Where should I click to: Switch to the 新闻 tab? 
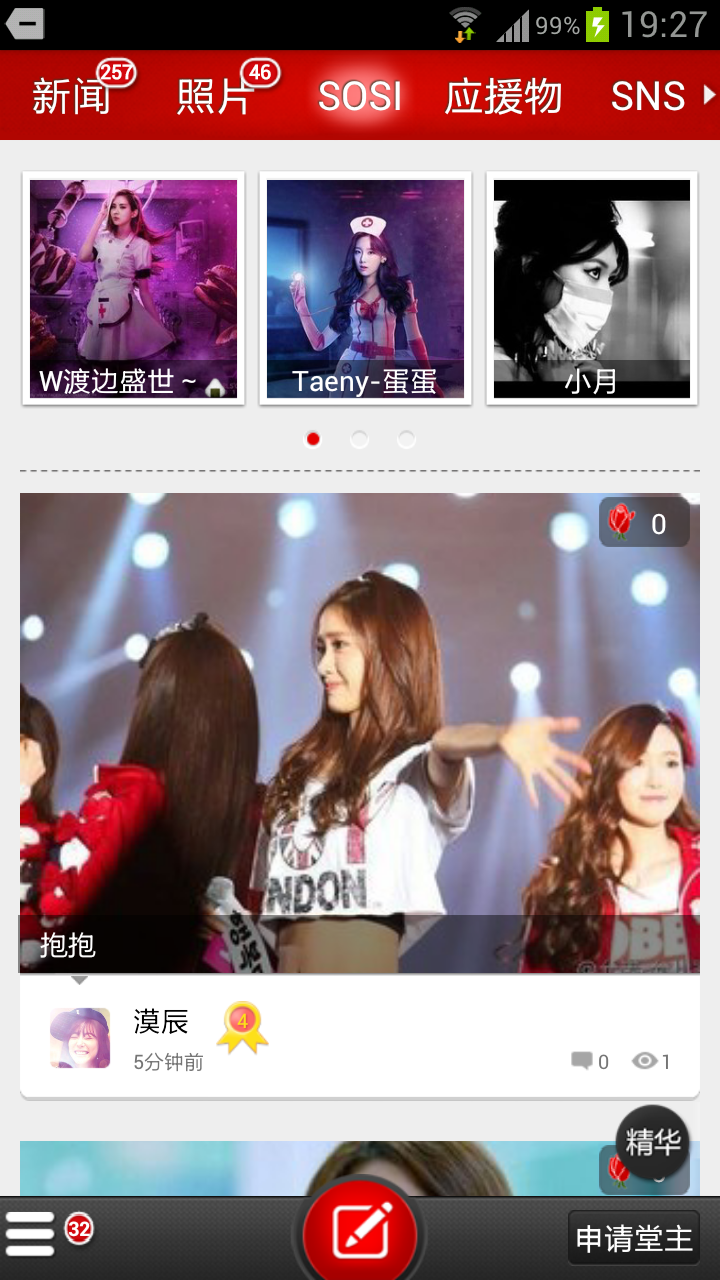tap(72, 97)
